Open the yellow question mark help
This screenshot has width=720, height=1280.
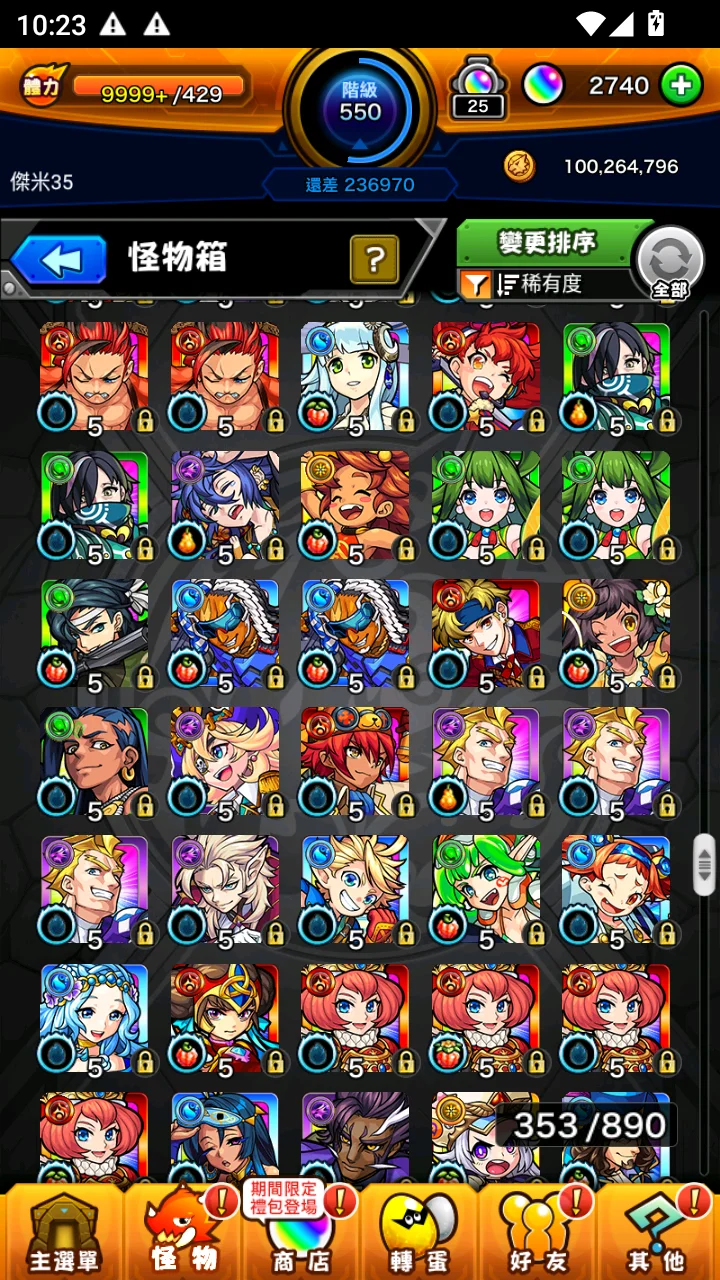pos(374,260)
